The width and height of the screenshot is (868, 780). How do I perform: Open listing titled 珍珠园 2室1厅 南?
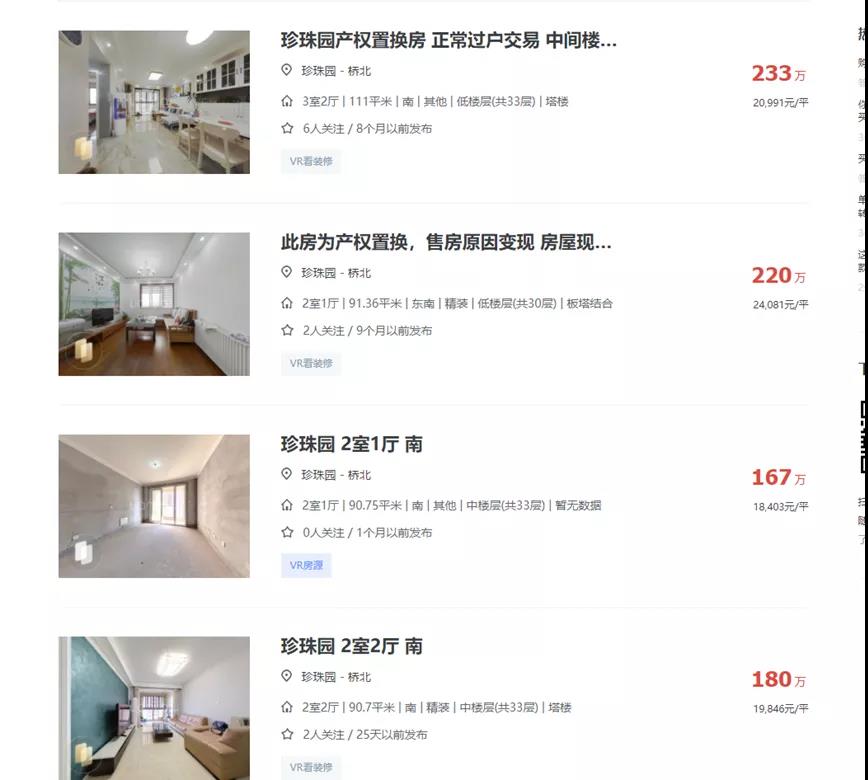(x=351, y=445)
